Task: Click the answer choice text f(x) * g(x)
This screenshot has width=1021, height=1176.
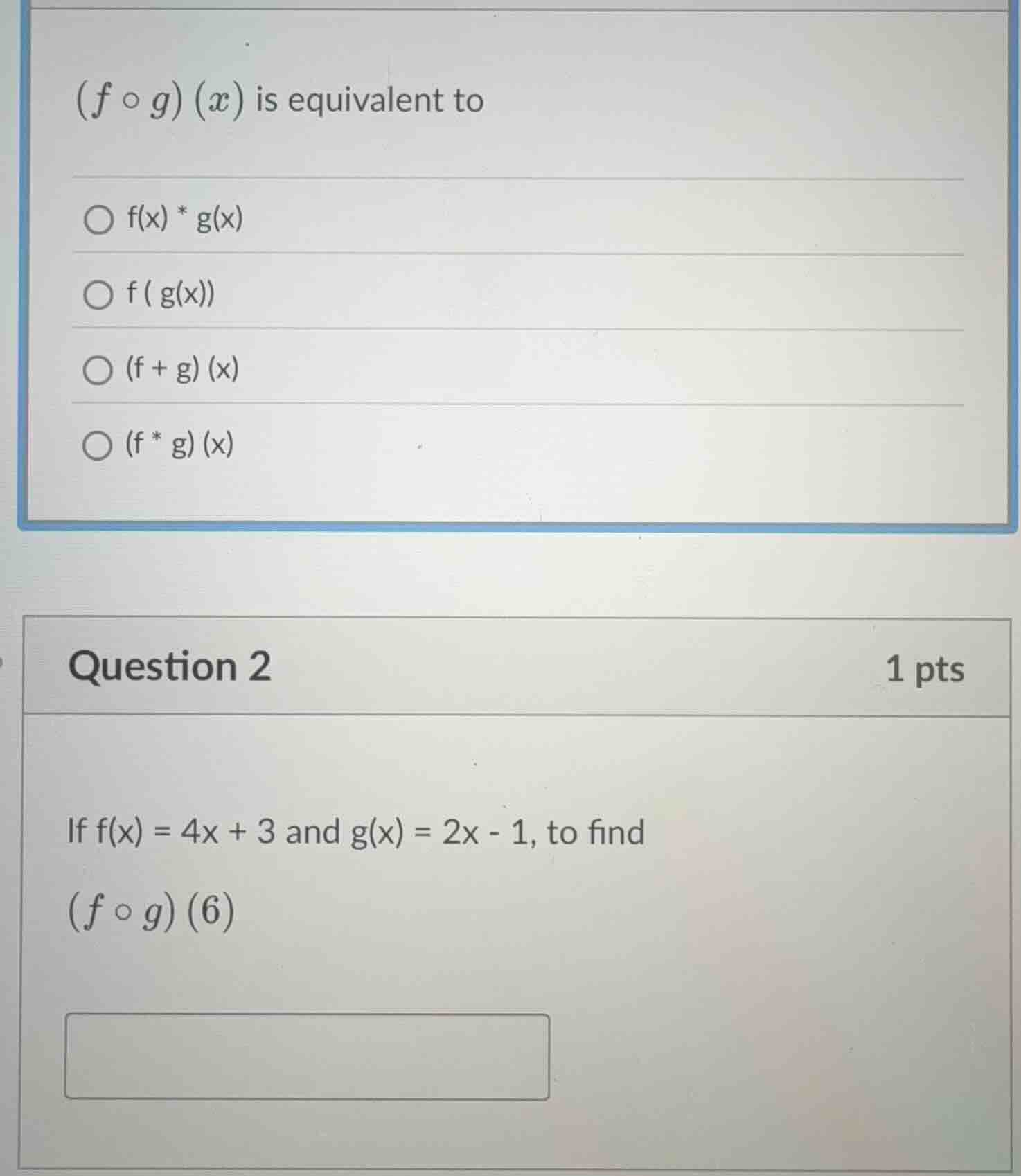Action: (x=184, y=218)
